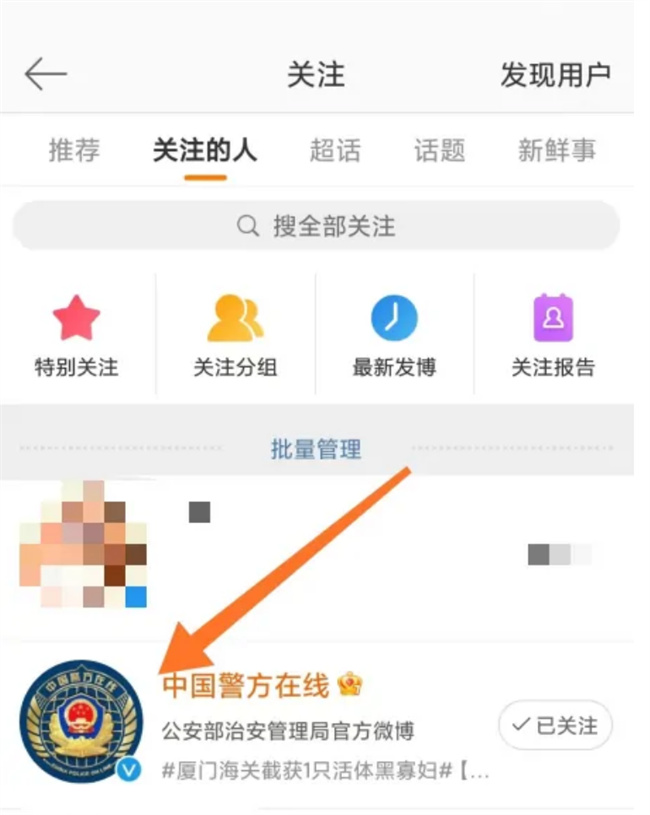The image size is (650, 815).
Task: Open the 话题 tab
Action: pos(440,150)
